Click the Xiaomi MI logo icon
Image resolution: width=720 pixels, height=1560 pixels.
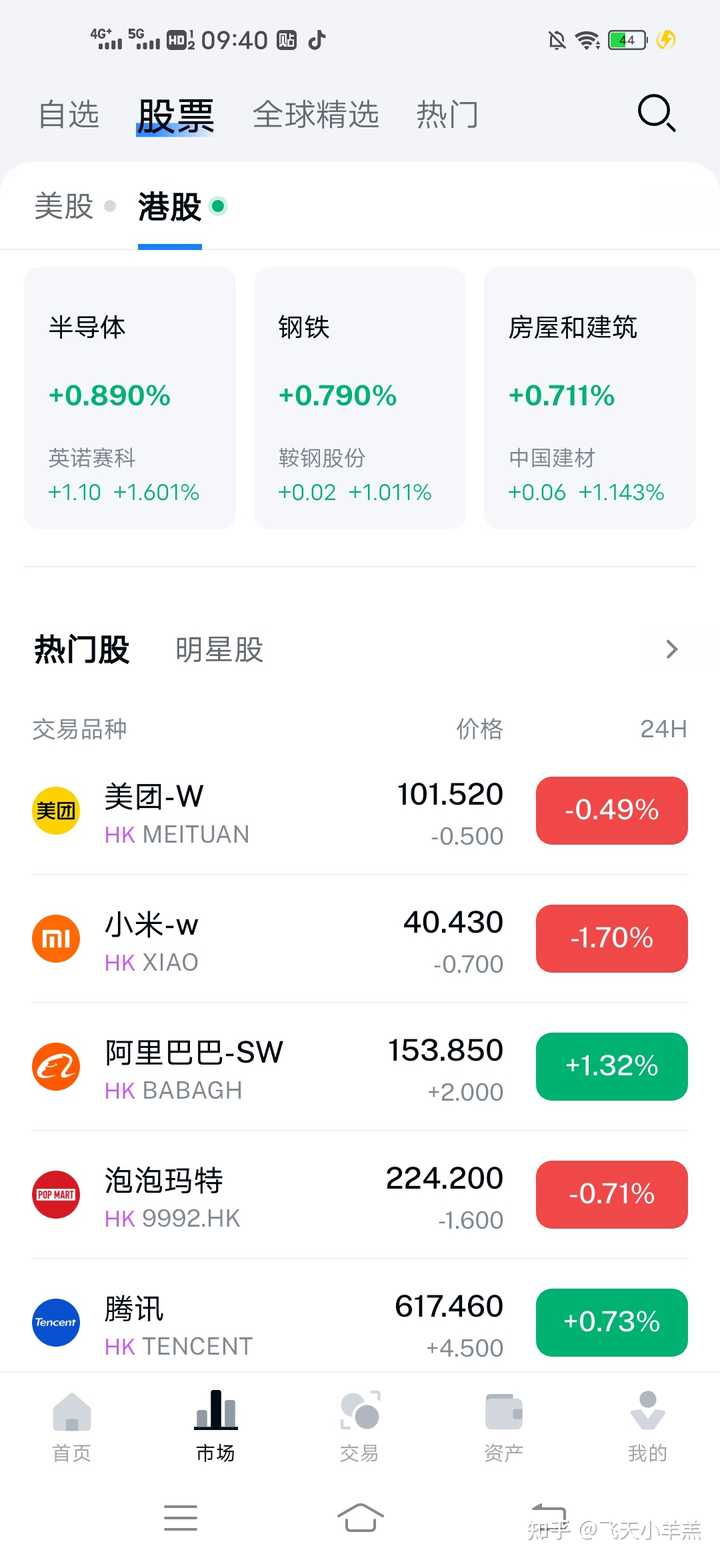pyautogui.click(x=55, y=938)
